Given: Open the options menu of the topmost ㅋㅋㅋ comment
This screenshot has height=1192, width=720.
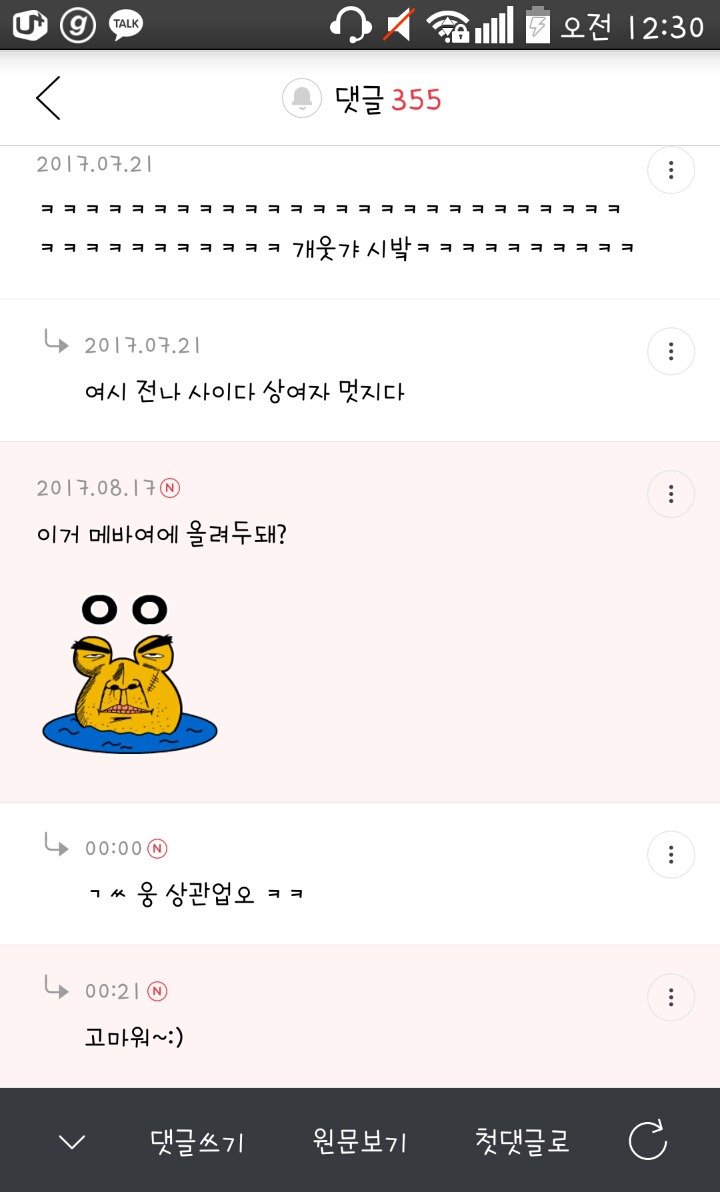Looking at the screenshot, I should click(x=671, y=170).
